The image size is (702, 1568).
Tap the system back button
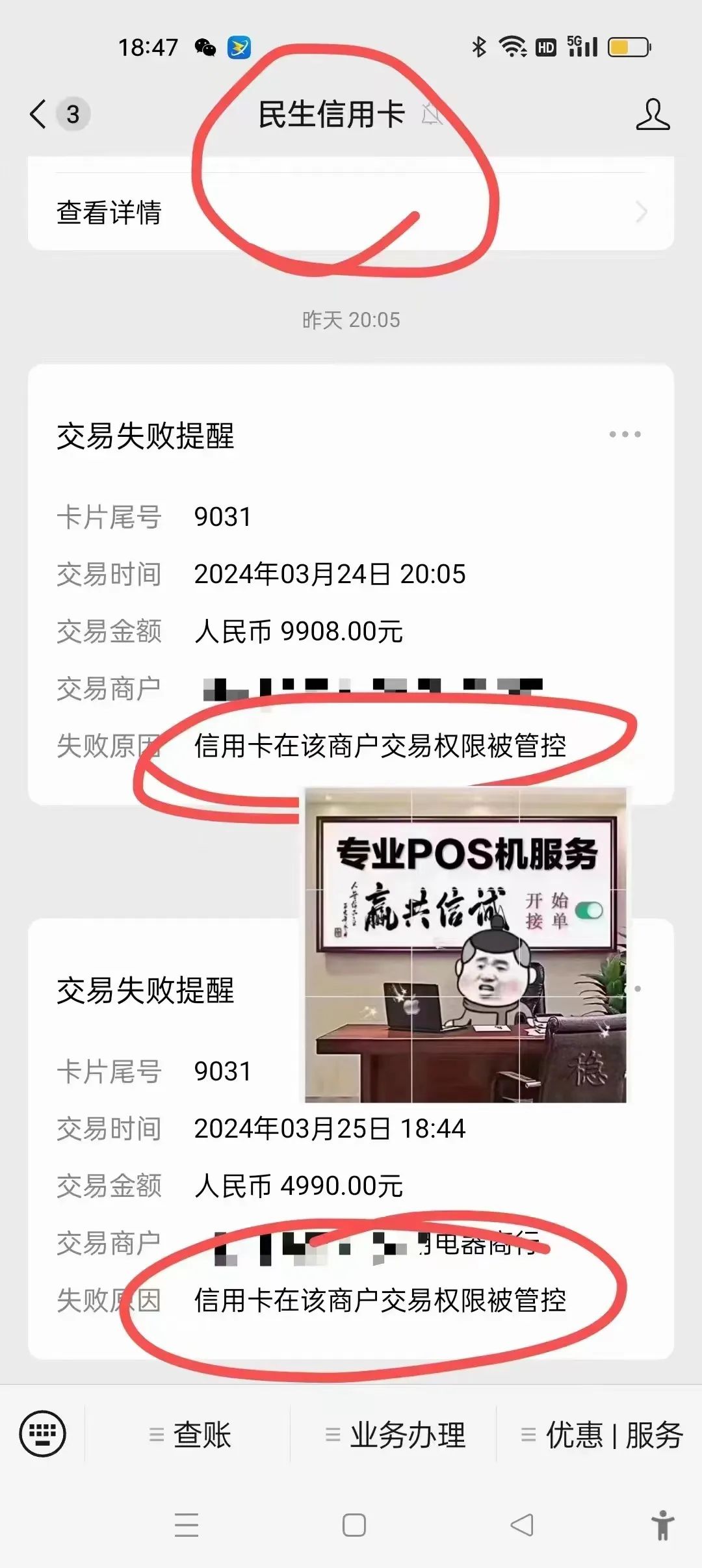(522, 1525)
